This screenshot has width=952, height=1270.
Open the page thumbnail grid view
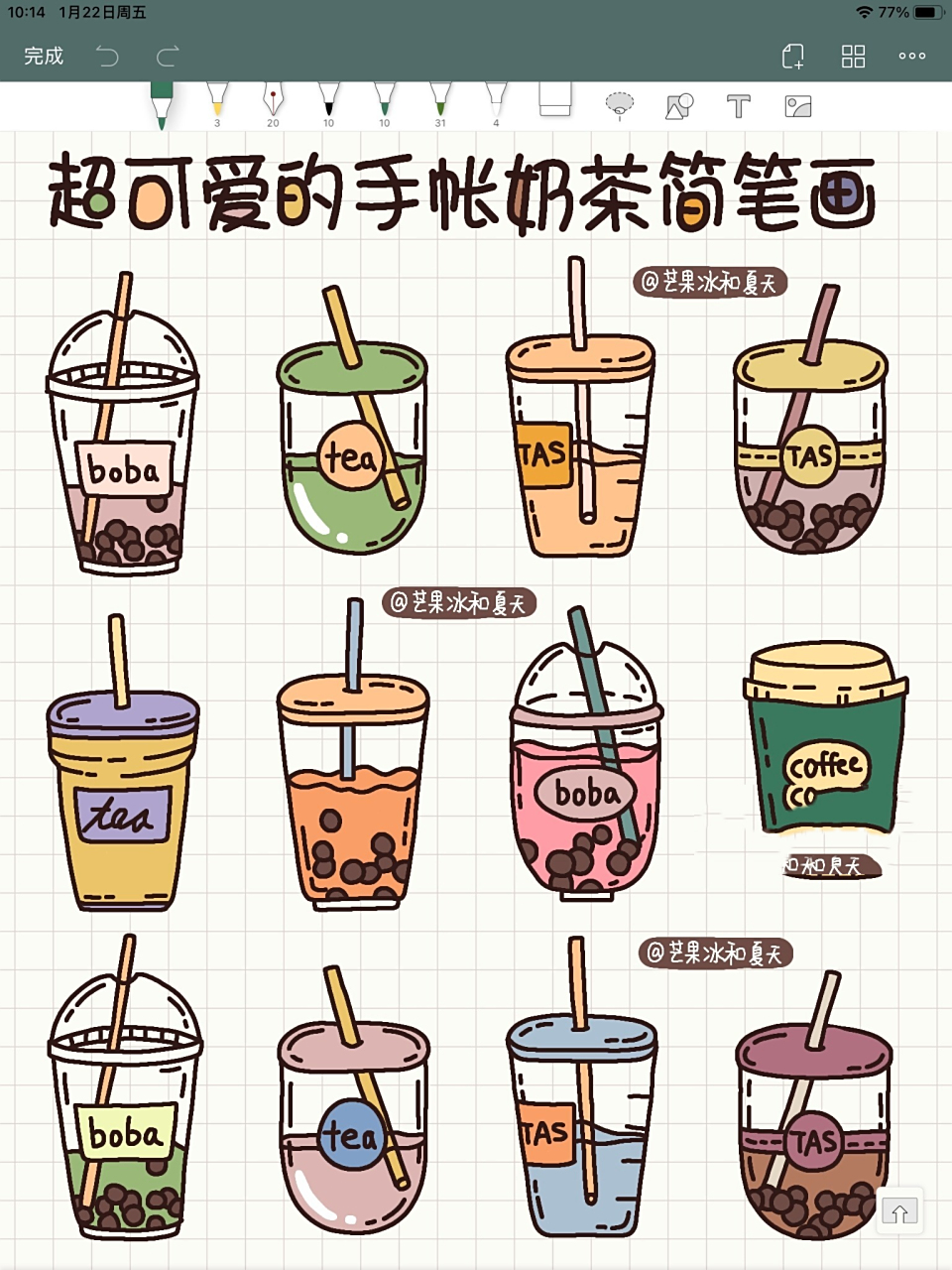(851, 57)
